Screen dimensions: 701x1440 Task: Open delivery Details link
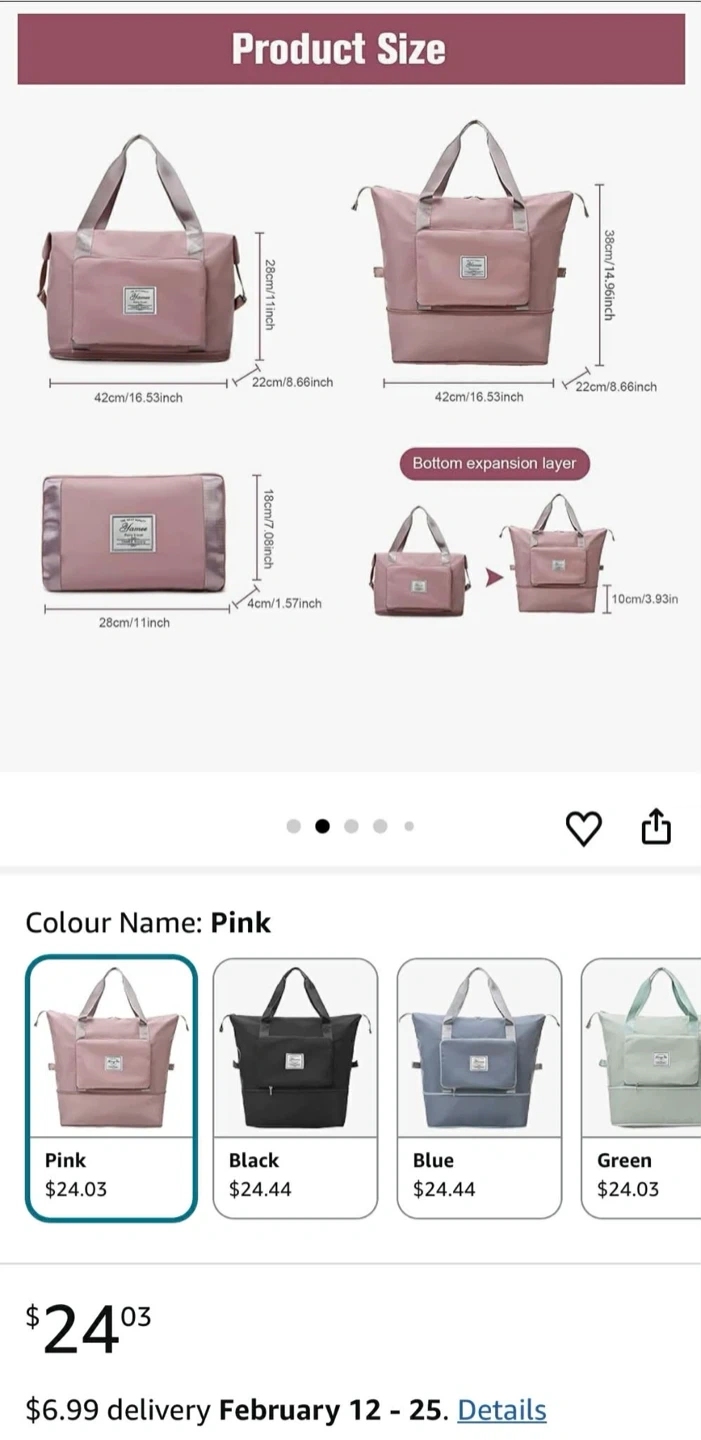coord(501,1410)
